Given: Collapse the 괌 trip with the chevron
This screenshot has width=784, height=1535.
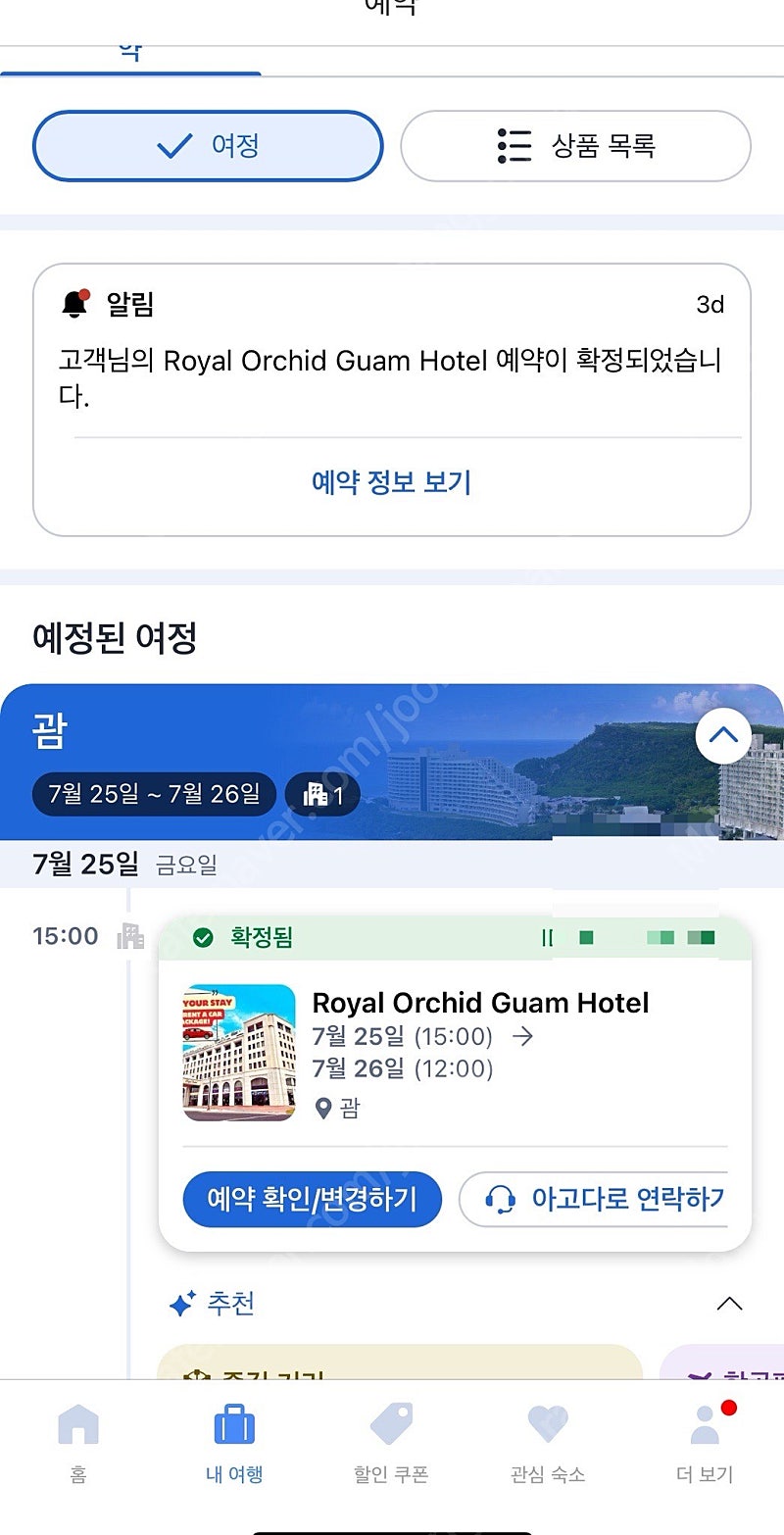Looking at the screenshot, I should pos(723,736).
